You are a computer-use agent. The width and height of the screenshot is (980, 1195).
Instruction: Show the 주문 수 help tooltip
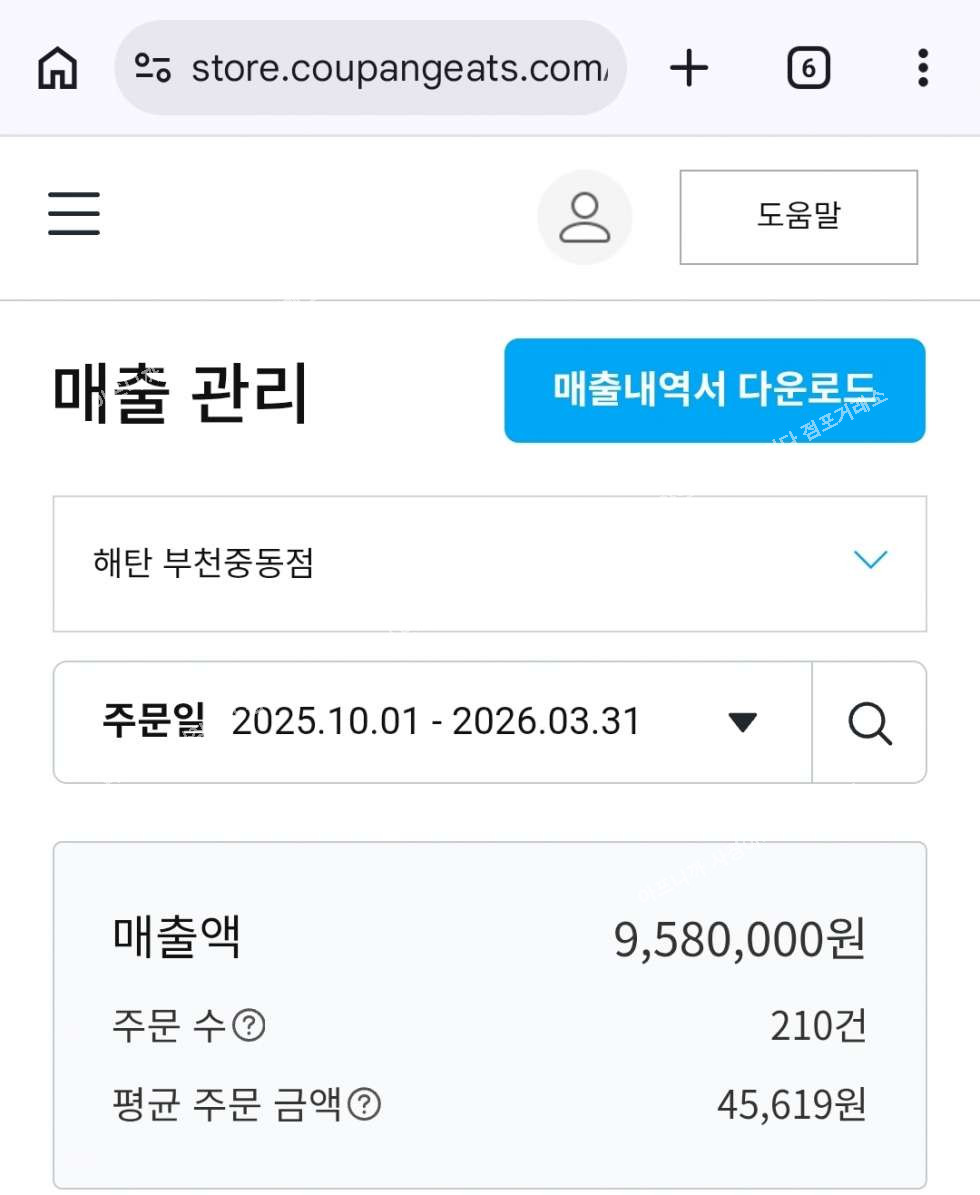(248, 1025)
